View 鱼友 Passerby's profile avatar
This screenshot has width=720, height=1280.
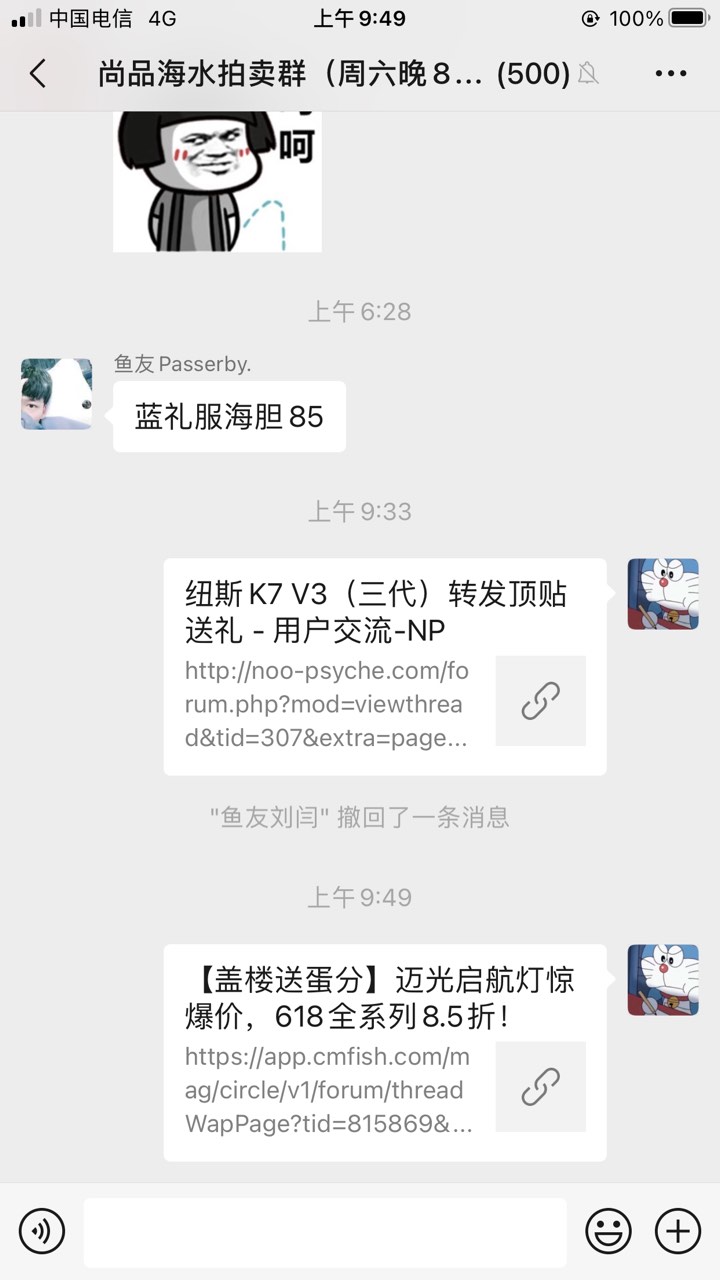click(57, 394)
